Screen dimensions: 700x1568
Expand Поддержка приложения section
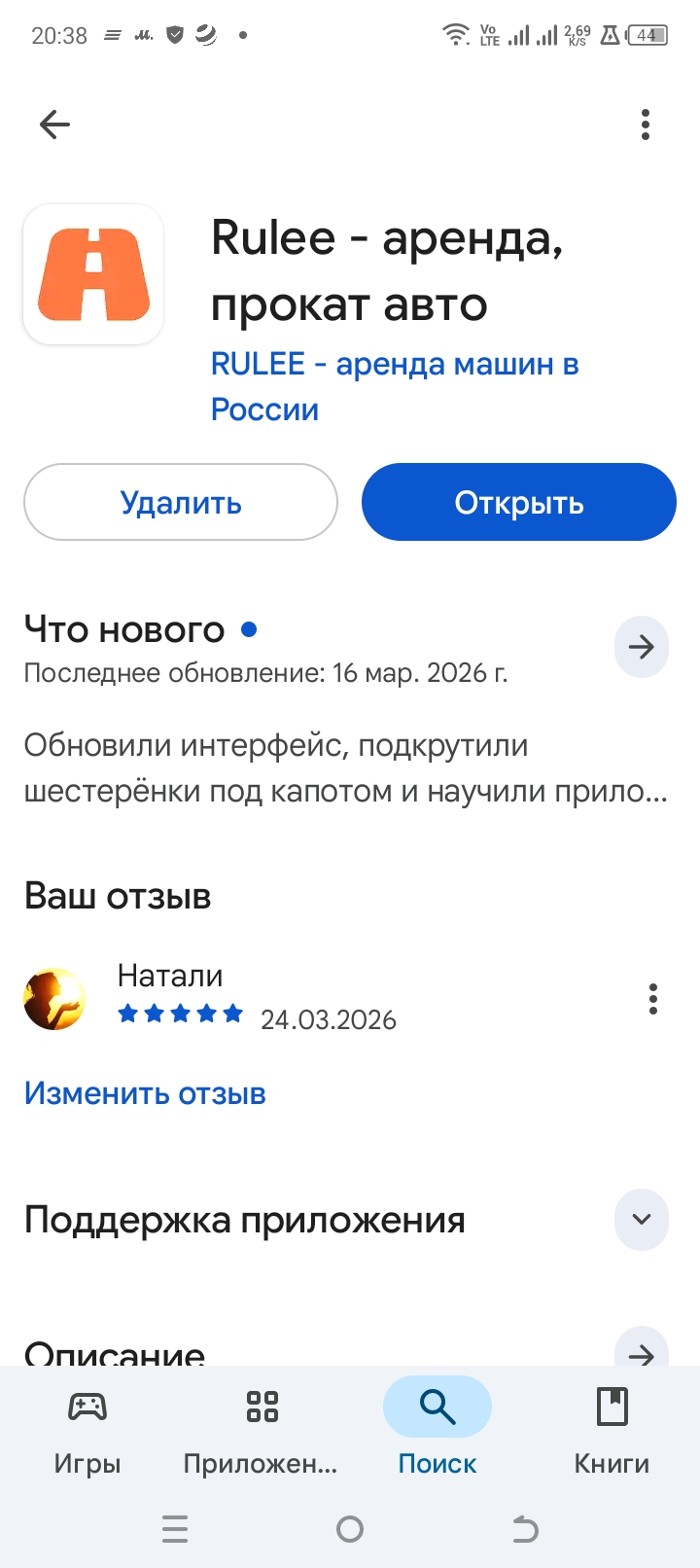[x=641, y=1219]
